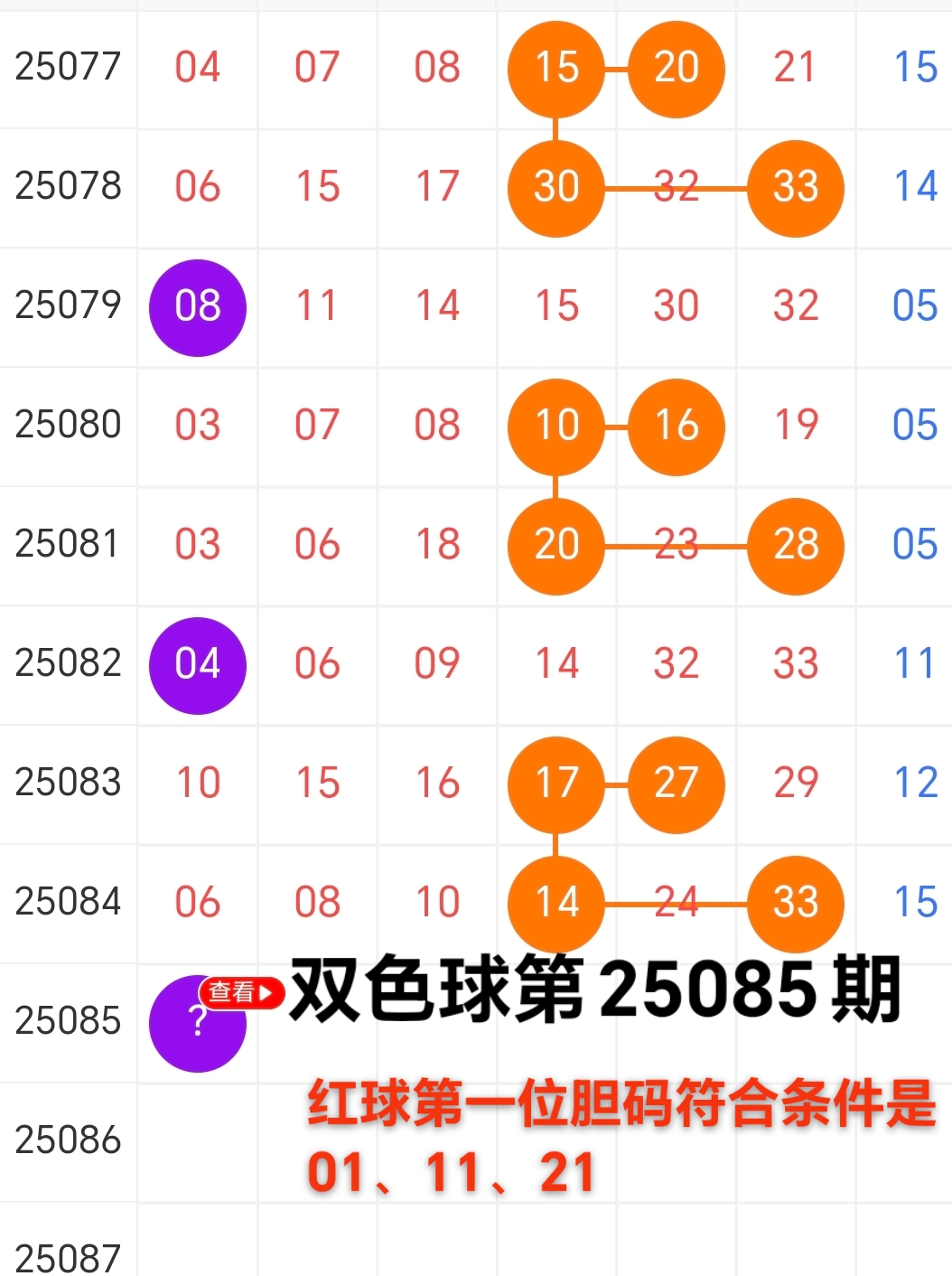Select the period label 25085
Screen dimensions: 952x1276
point(68,1021)
